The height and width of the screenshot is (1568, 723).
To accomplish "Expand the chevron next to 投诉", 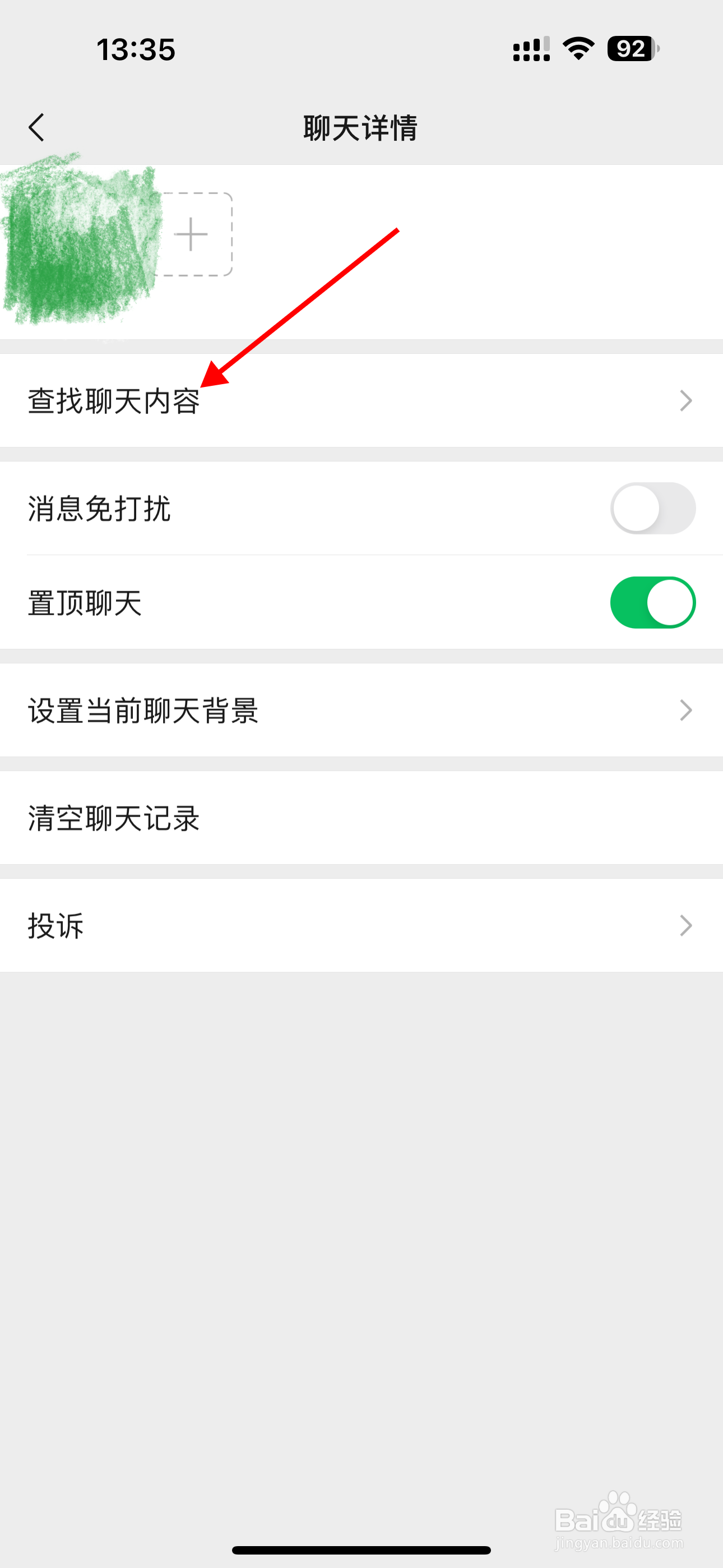I will [687, 926].
